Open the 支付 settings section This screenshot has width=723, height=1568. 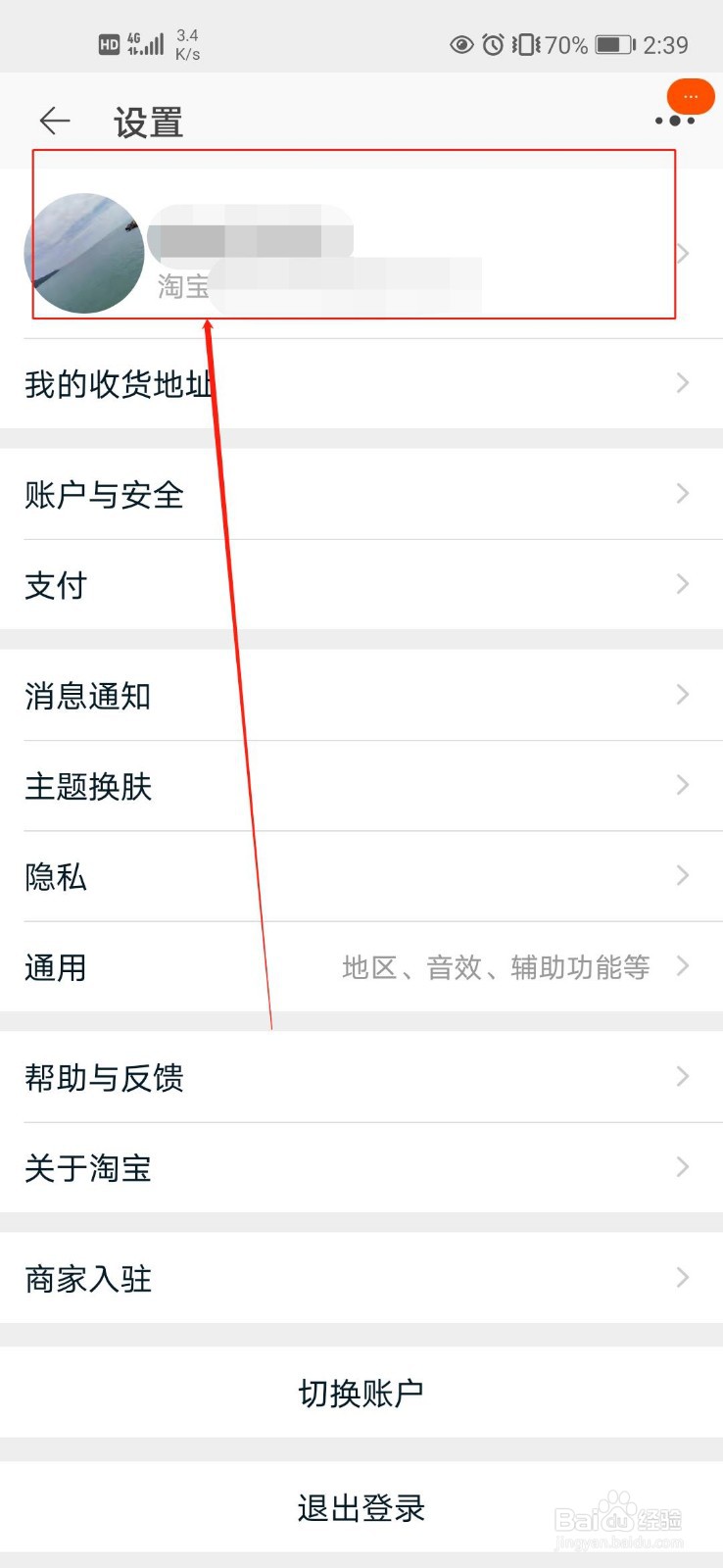tap(361, 585)
